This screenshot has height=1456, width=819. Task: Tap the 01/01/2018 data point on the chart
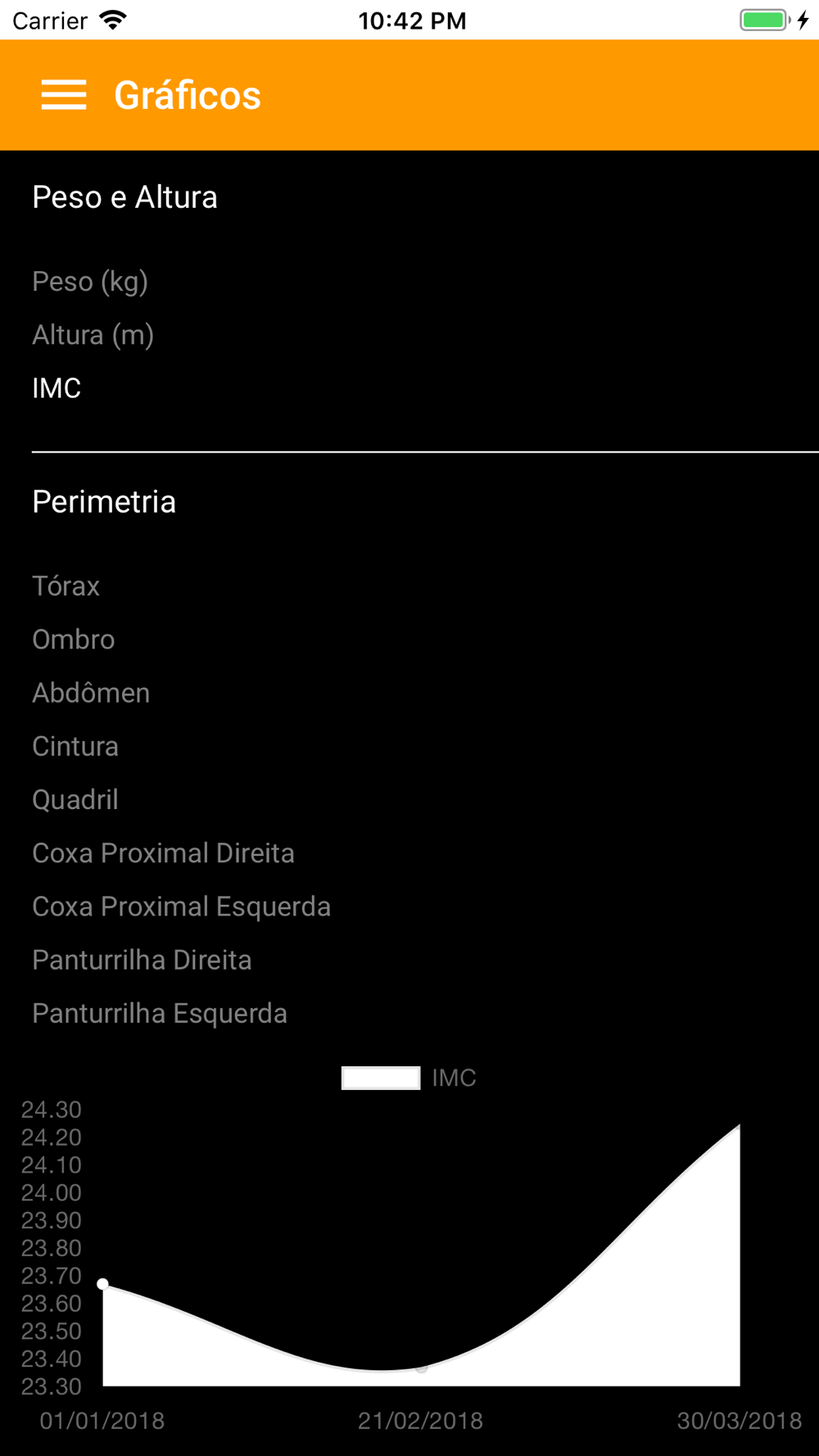(102, 1284)
